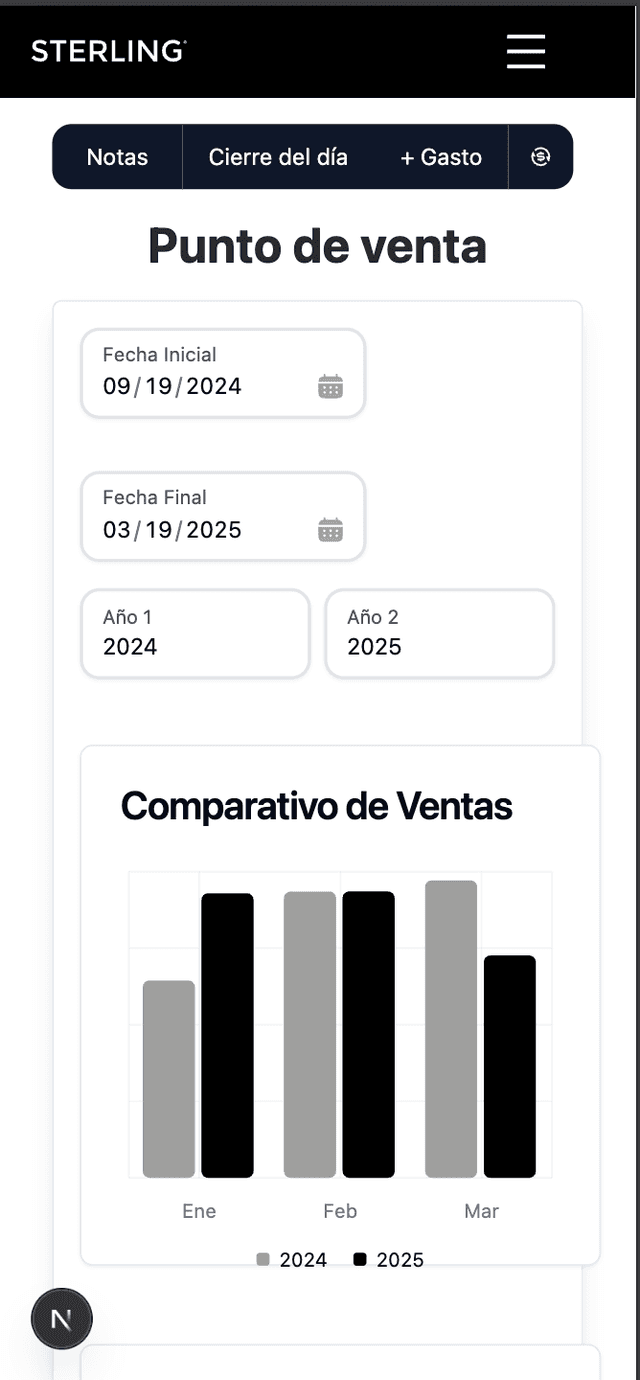Open calendar picker for Fecha Final

pos(330,529)
